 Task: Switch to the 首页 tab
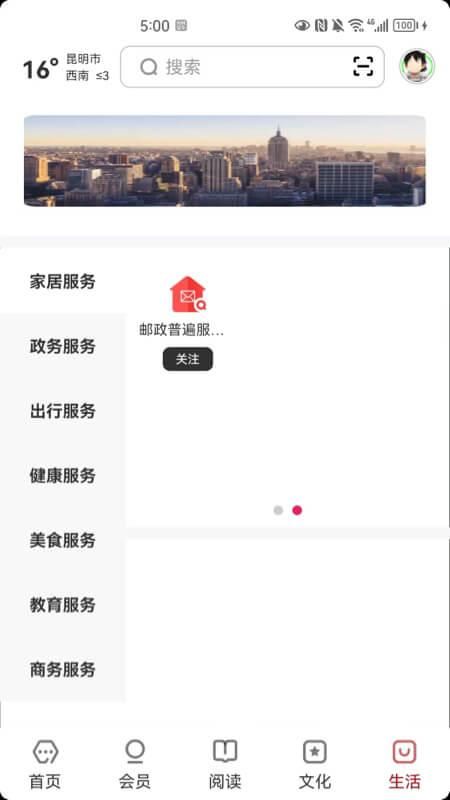click(x=45, y=764)
